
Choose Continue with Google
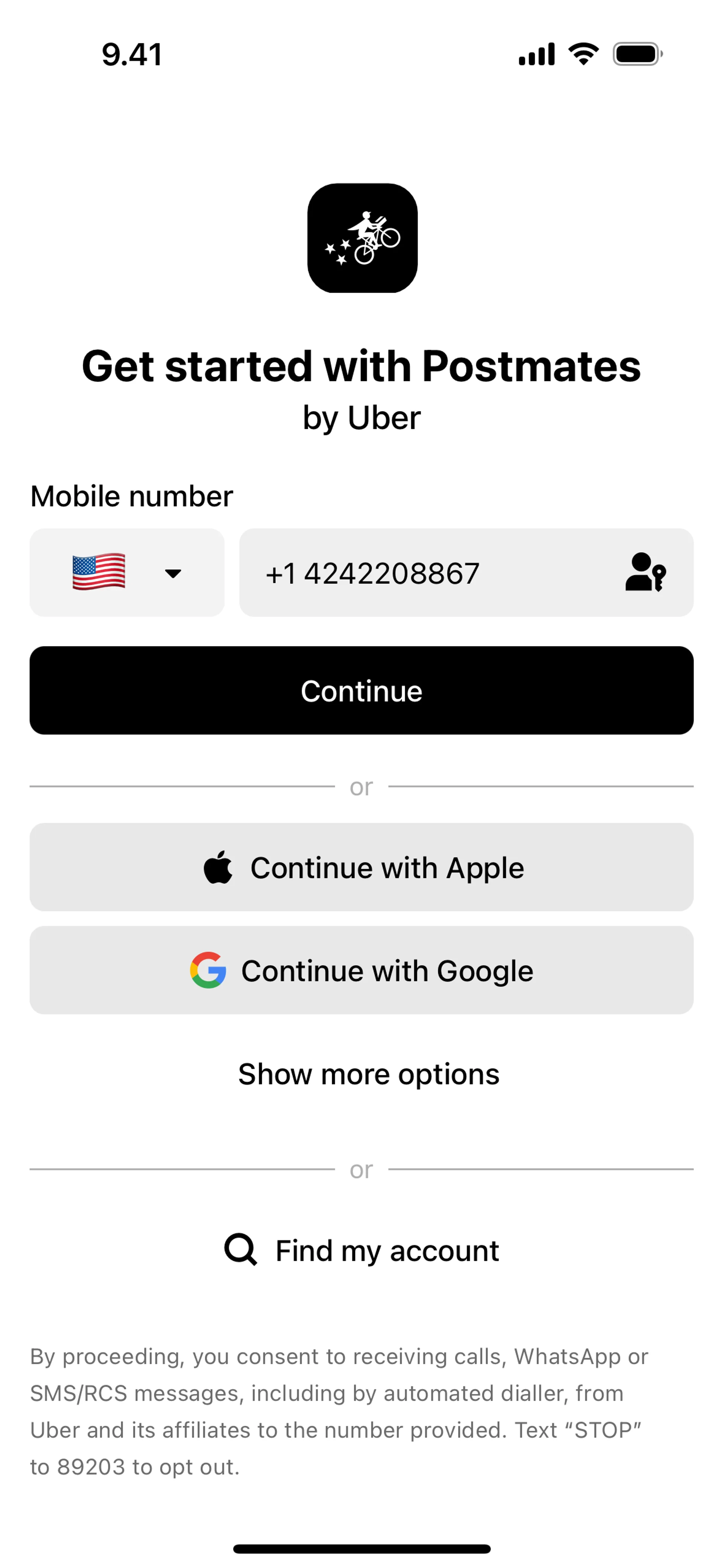tap(361, 970)
